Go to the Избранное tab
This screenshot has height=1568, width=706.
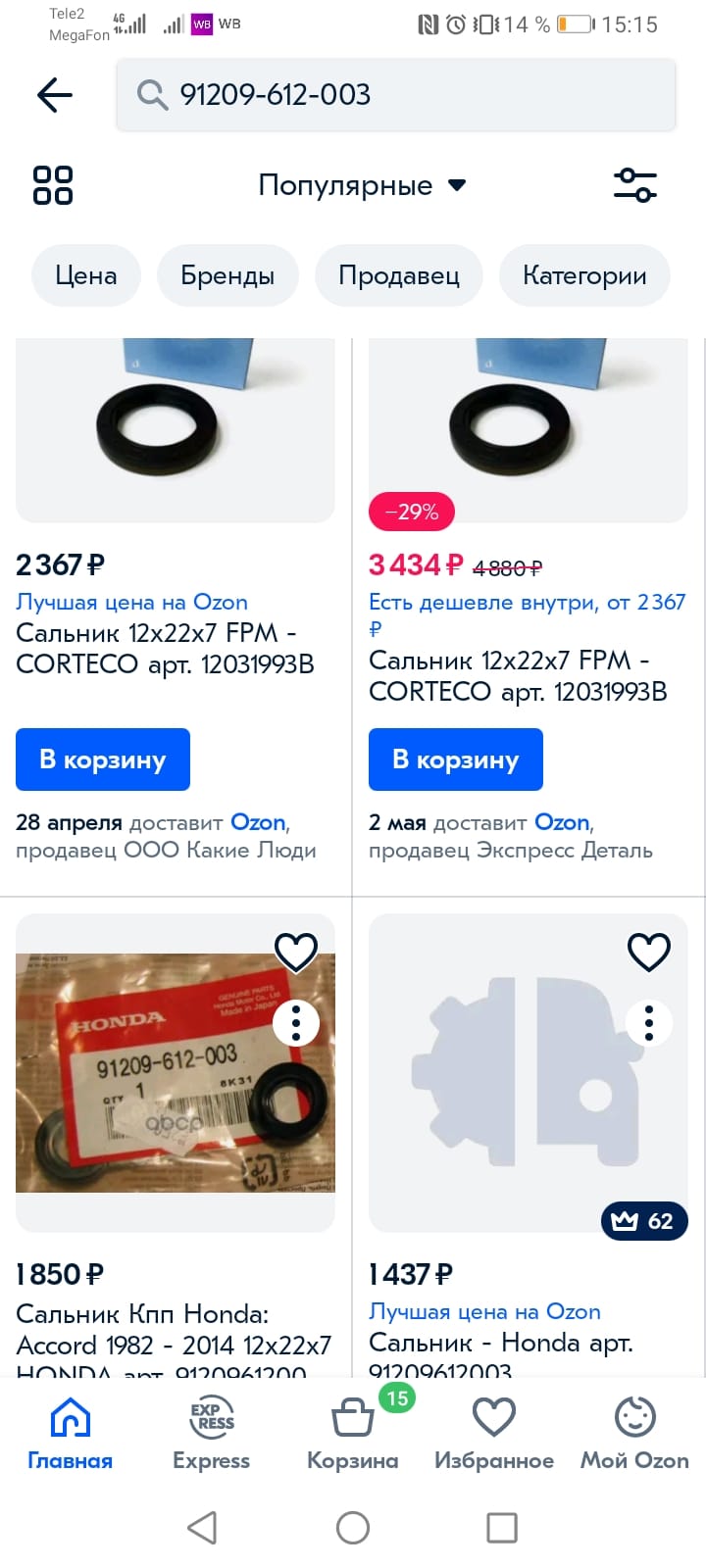(494, 1434)
